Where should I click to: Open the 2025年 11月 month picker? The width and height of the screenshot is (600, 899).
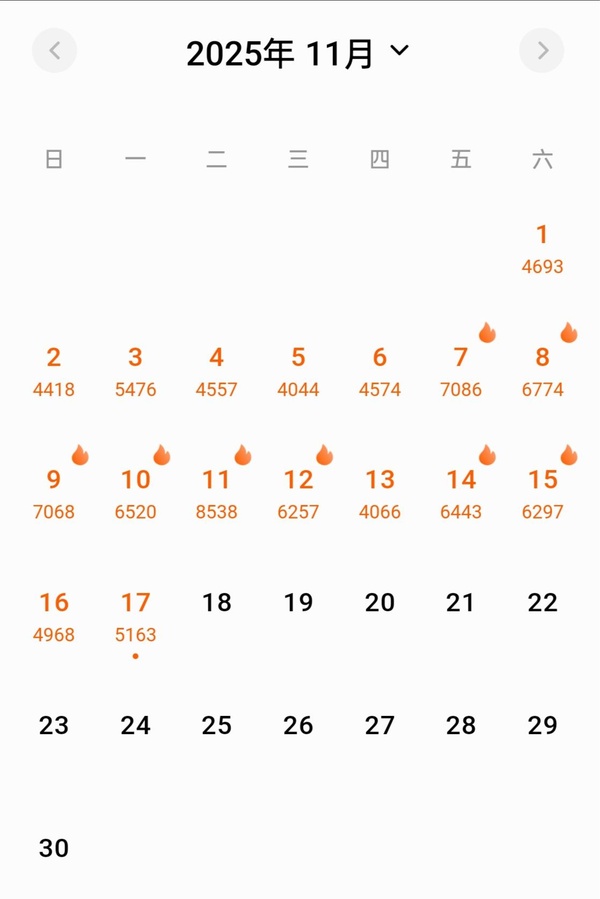298,52
